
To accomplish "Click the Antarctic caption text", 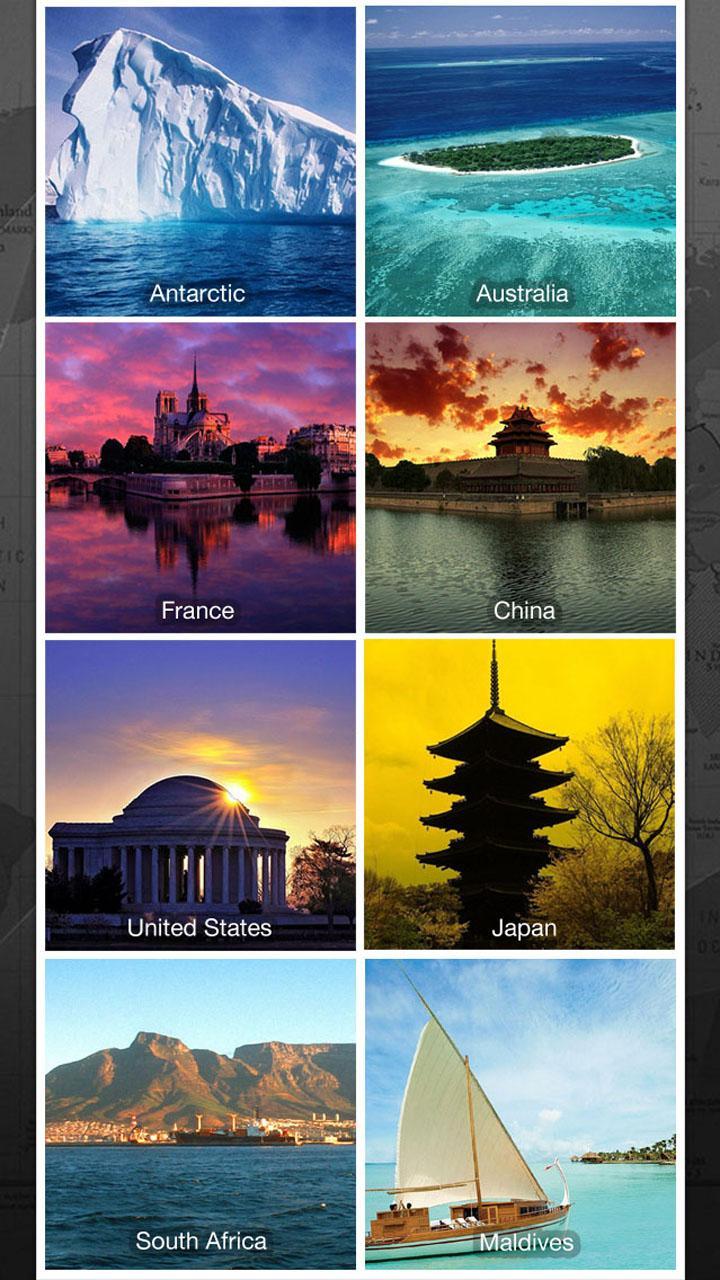I will click(198, 294).
